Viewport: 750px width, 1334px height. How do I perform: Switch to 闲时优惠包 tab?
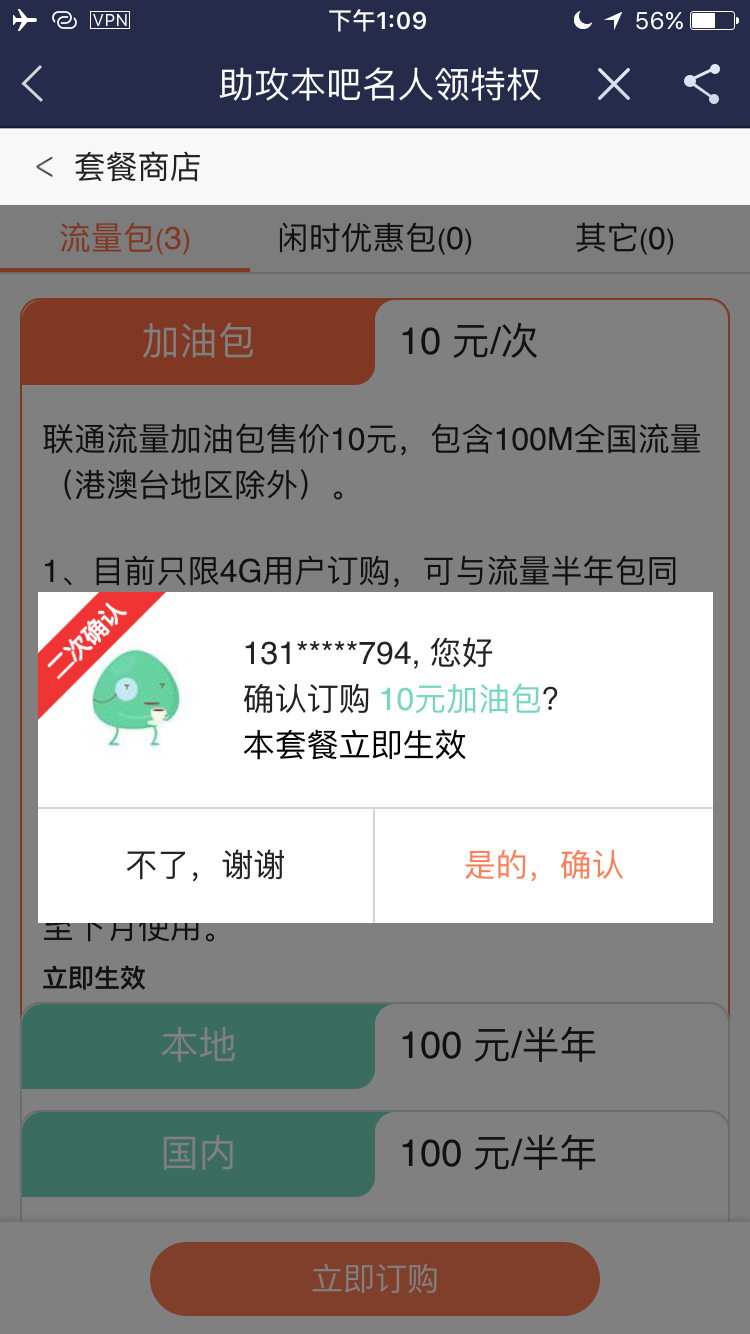[x=374, y=239]
